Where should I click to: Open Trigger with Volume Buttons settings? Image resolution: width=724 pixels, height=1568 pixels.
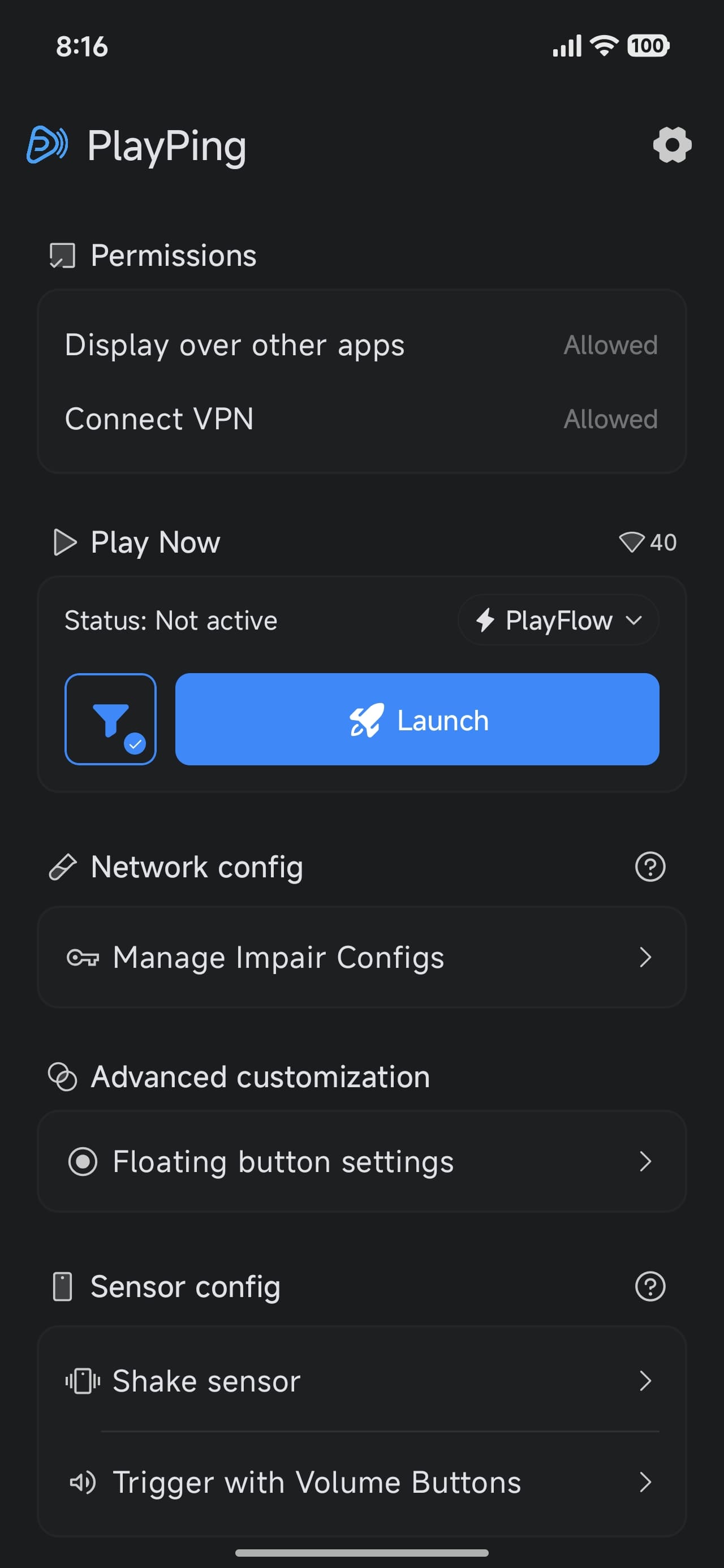[x=361, y=1483]
